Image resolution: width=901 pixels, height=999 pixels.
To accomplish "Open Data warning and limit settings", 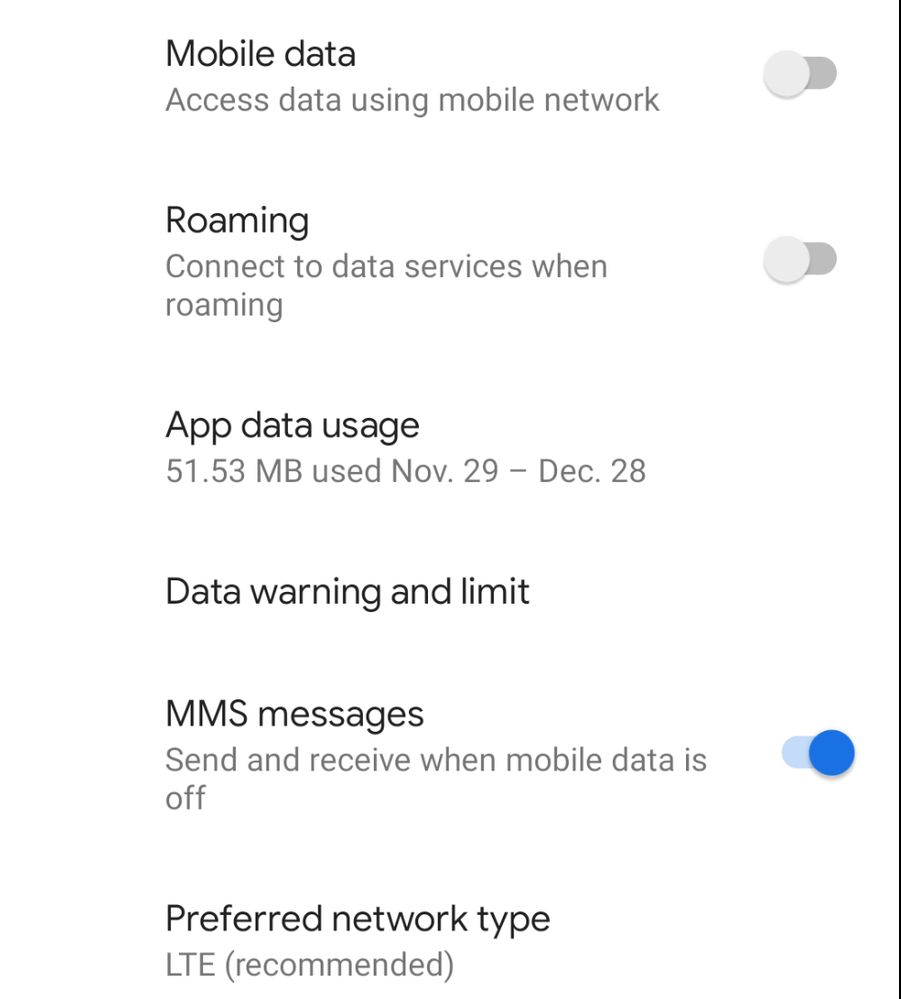I will coord(347,592).
